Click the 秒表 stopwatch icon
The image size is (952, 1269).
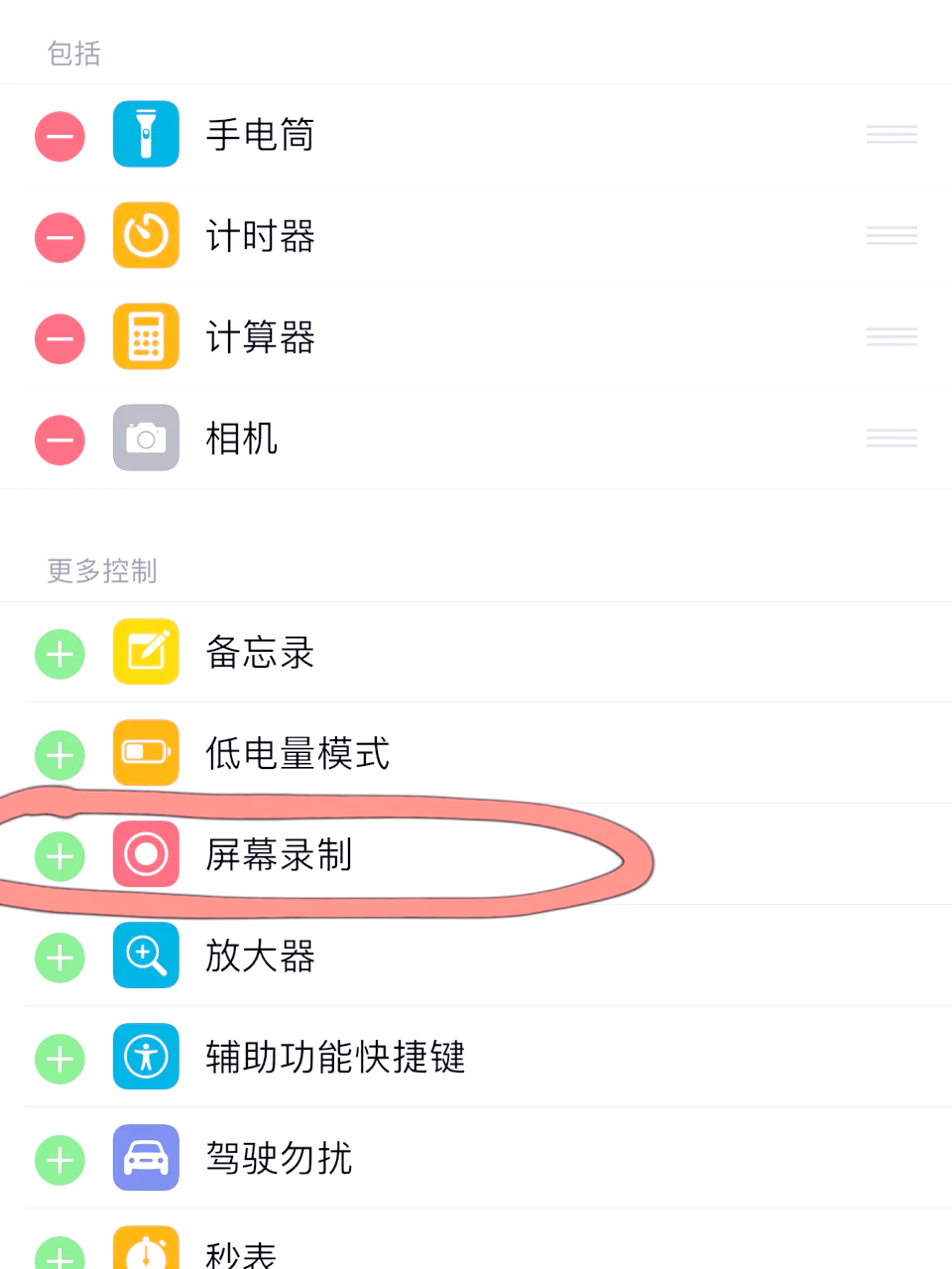(x=146, y=1252)
